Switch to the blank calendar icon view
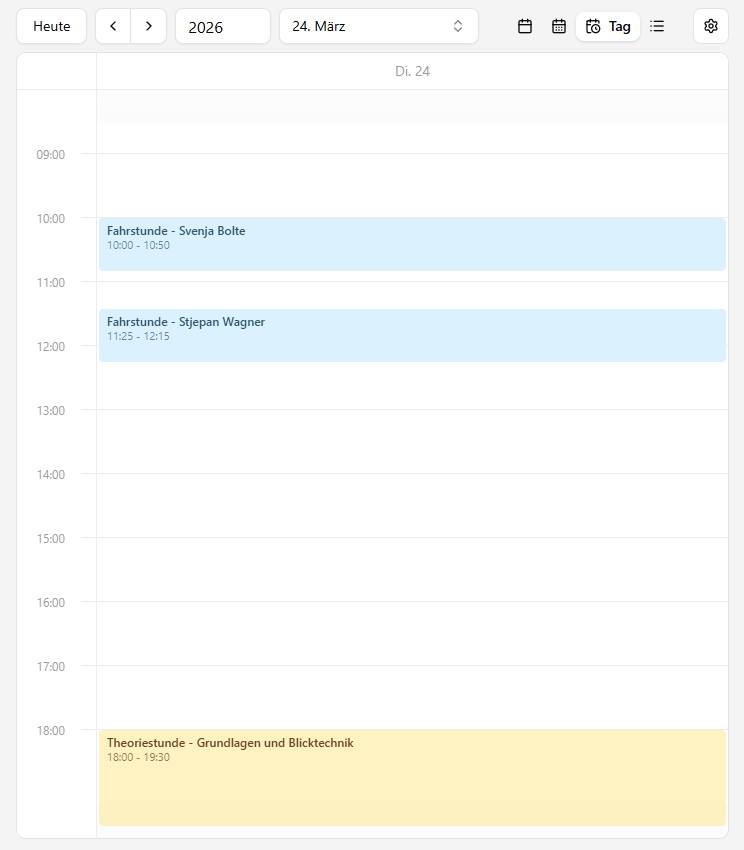The width and height of the screenshot is (744, 850). pyautogui.click(x=525, y=26)
